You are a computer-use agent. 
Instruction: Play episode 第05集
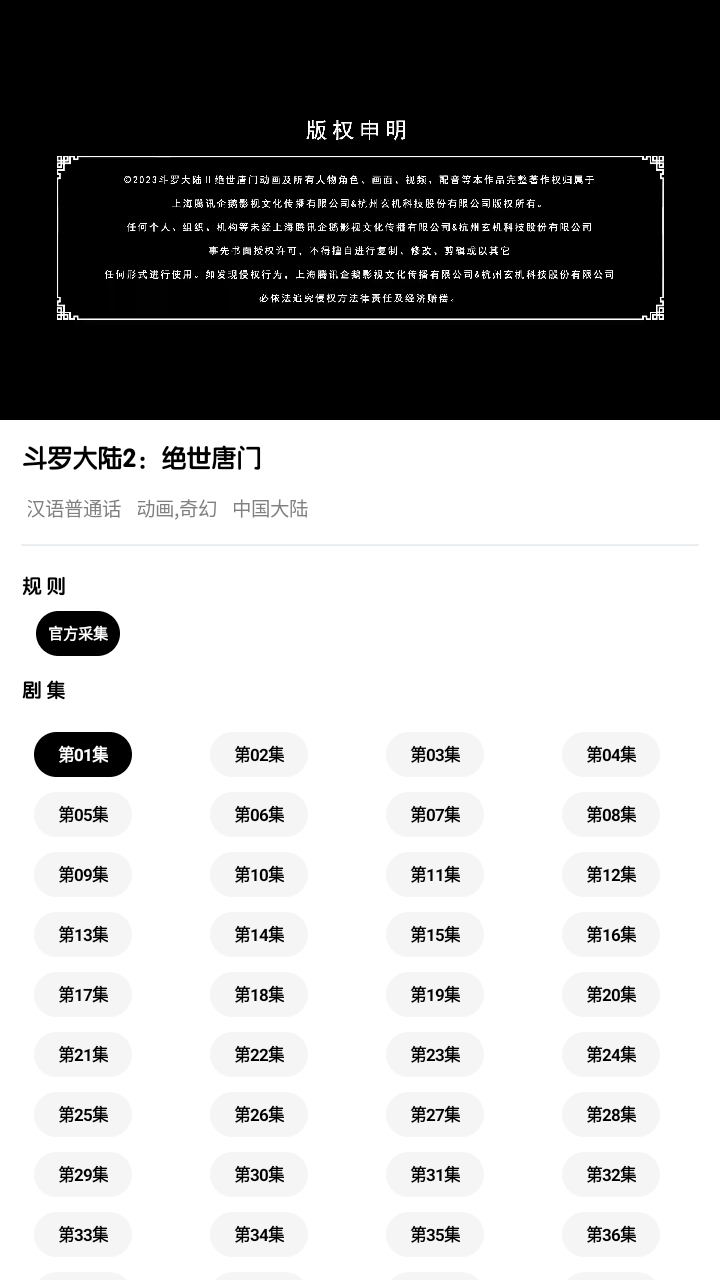83,815
